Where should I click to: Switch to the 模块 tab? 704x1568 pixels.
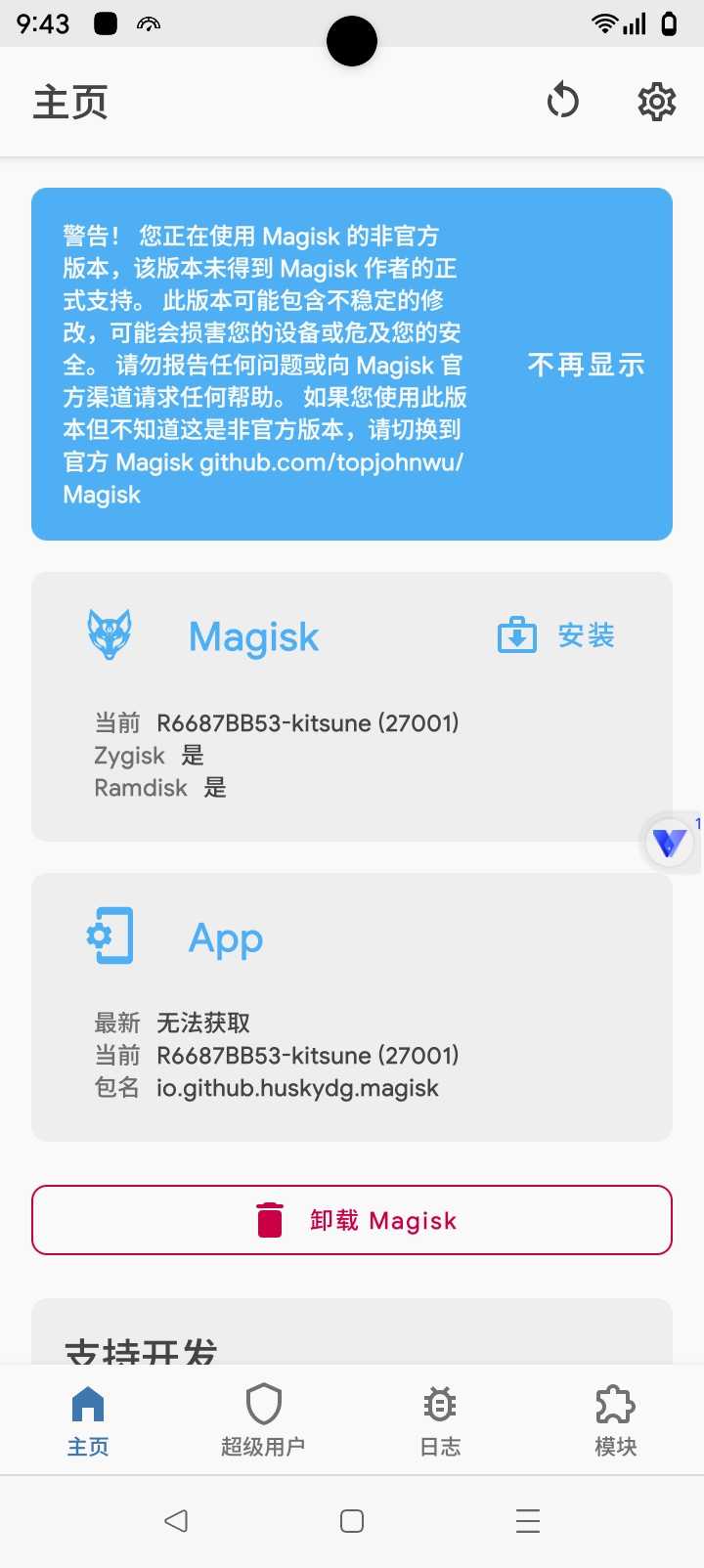point(615,1420)
